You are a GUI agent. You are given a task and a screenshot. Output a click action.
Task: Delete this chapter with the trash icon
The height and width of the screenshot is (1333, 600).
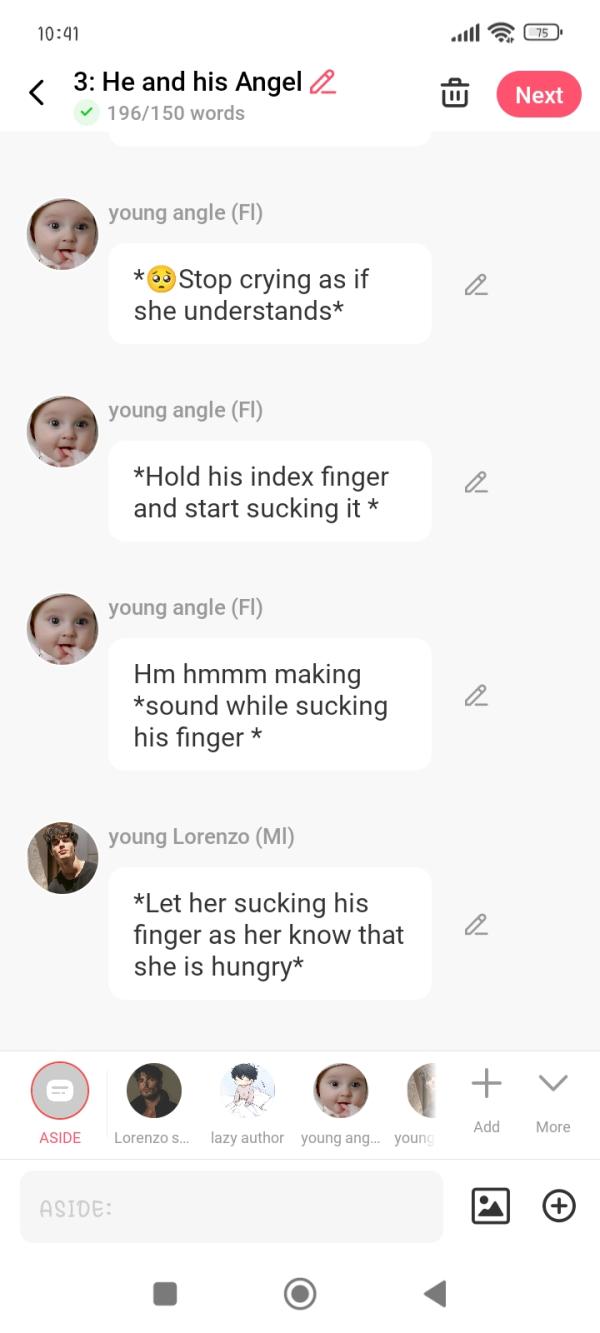pyautogui.click(x=455, y=94)
